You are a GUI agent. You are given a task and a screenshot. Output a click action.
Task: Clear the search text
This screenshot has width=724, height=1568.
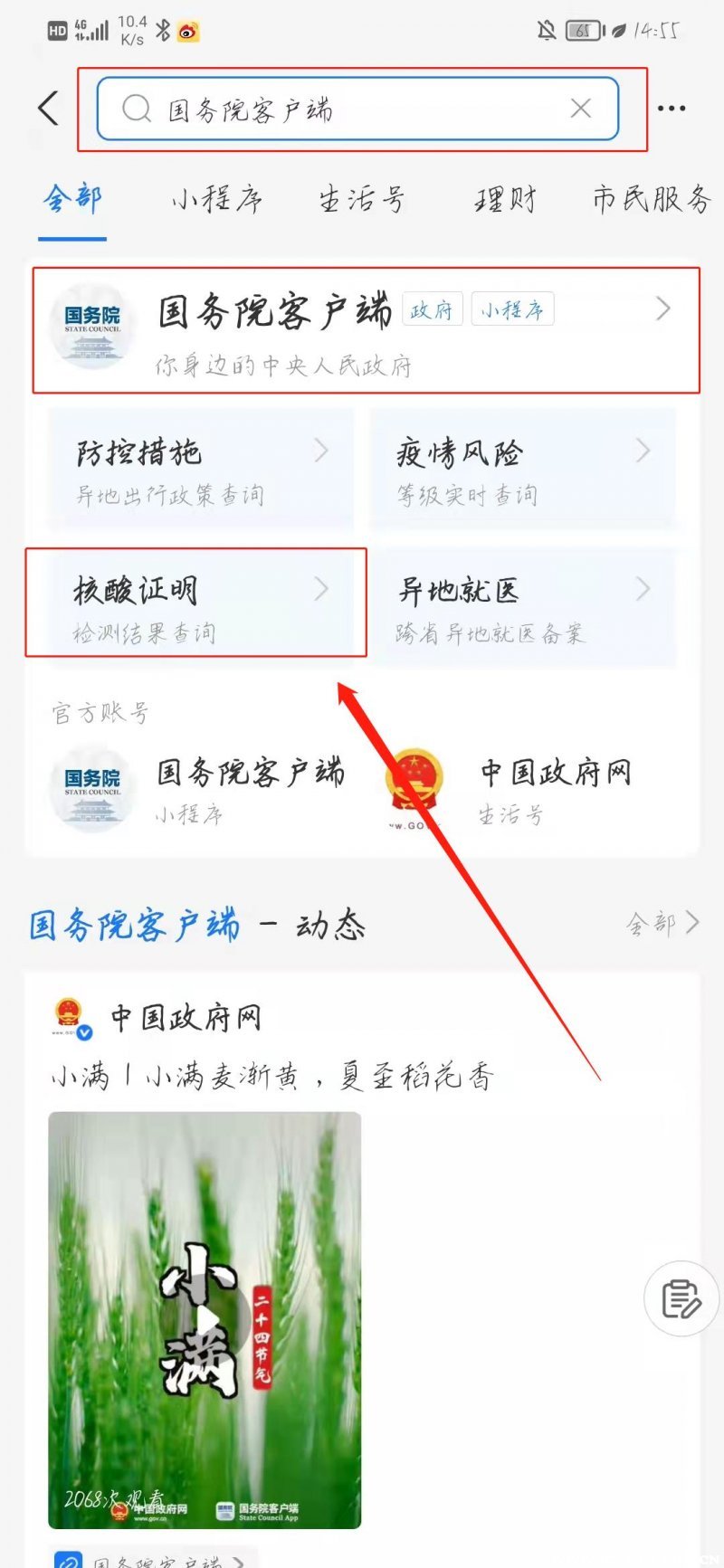pos(580,109)
